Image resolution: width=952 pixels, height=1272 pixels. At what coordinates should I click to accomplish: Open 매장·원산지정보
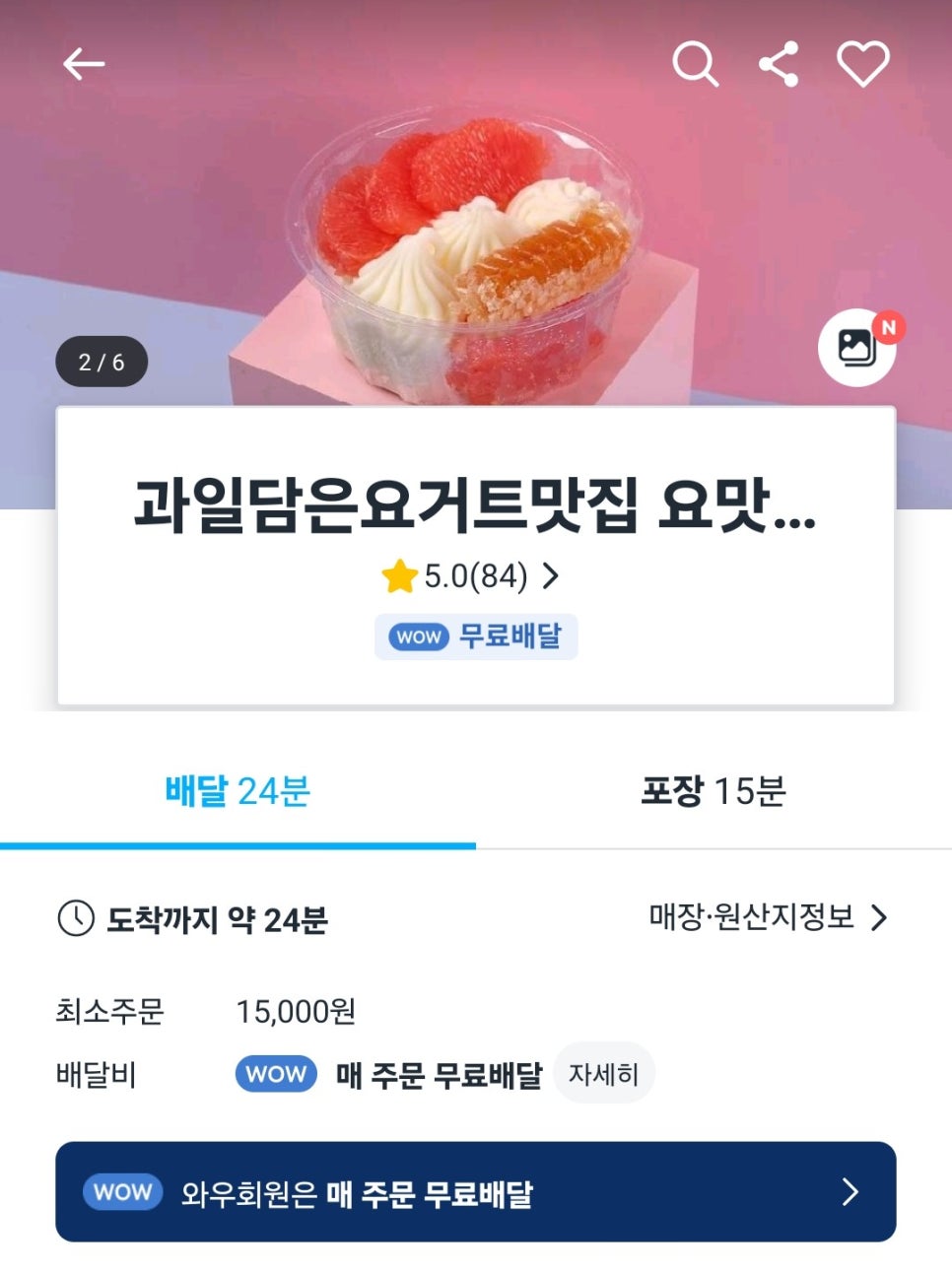[x=768, y=917]
